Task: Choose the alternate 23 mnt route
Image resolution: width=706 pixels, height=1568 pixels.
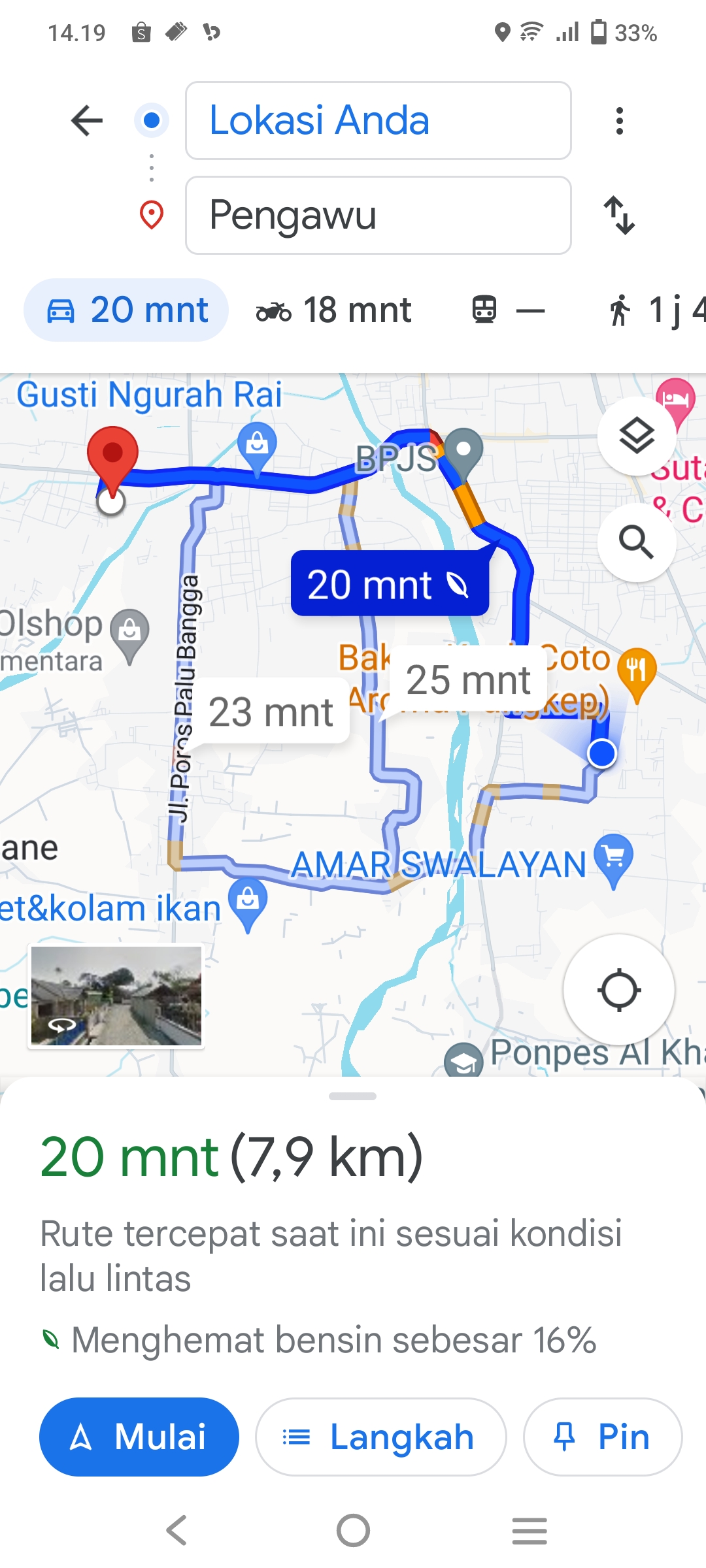Action: [x=271, y=712]
